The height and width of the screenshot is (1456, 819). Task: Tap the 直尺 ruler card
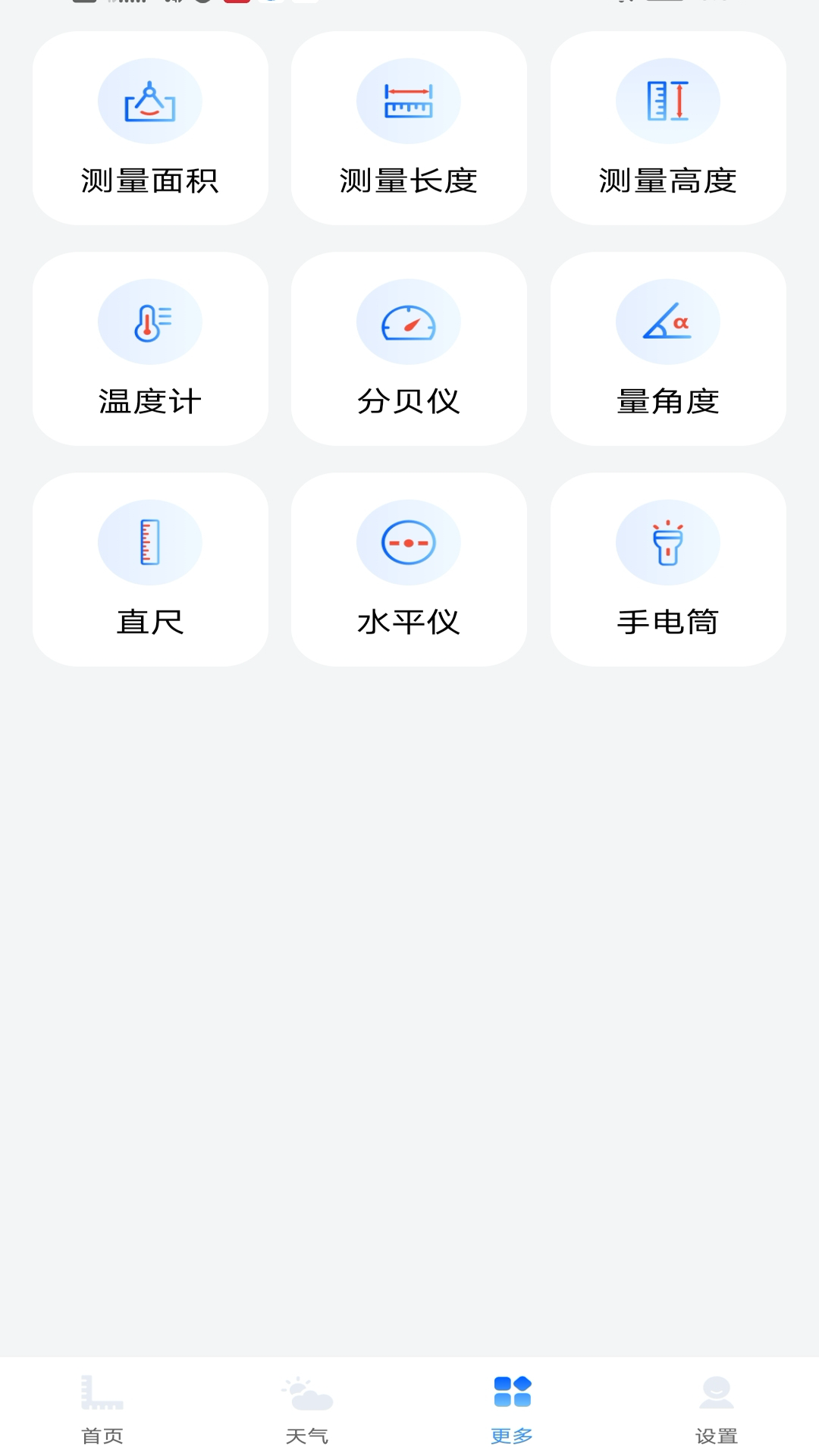coord(150,570)
